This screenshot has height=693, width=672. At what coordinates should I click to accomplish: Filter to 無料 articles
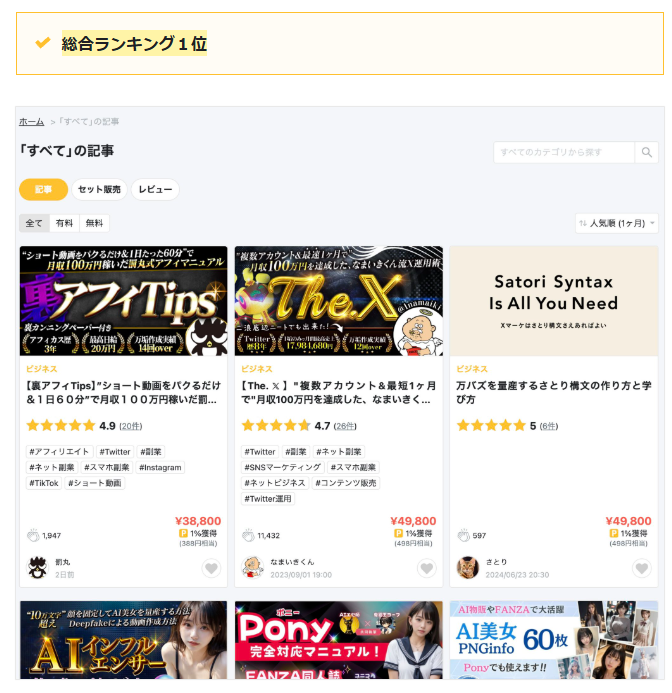point(94,223)
